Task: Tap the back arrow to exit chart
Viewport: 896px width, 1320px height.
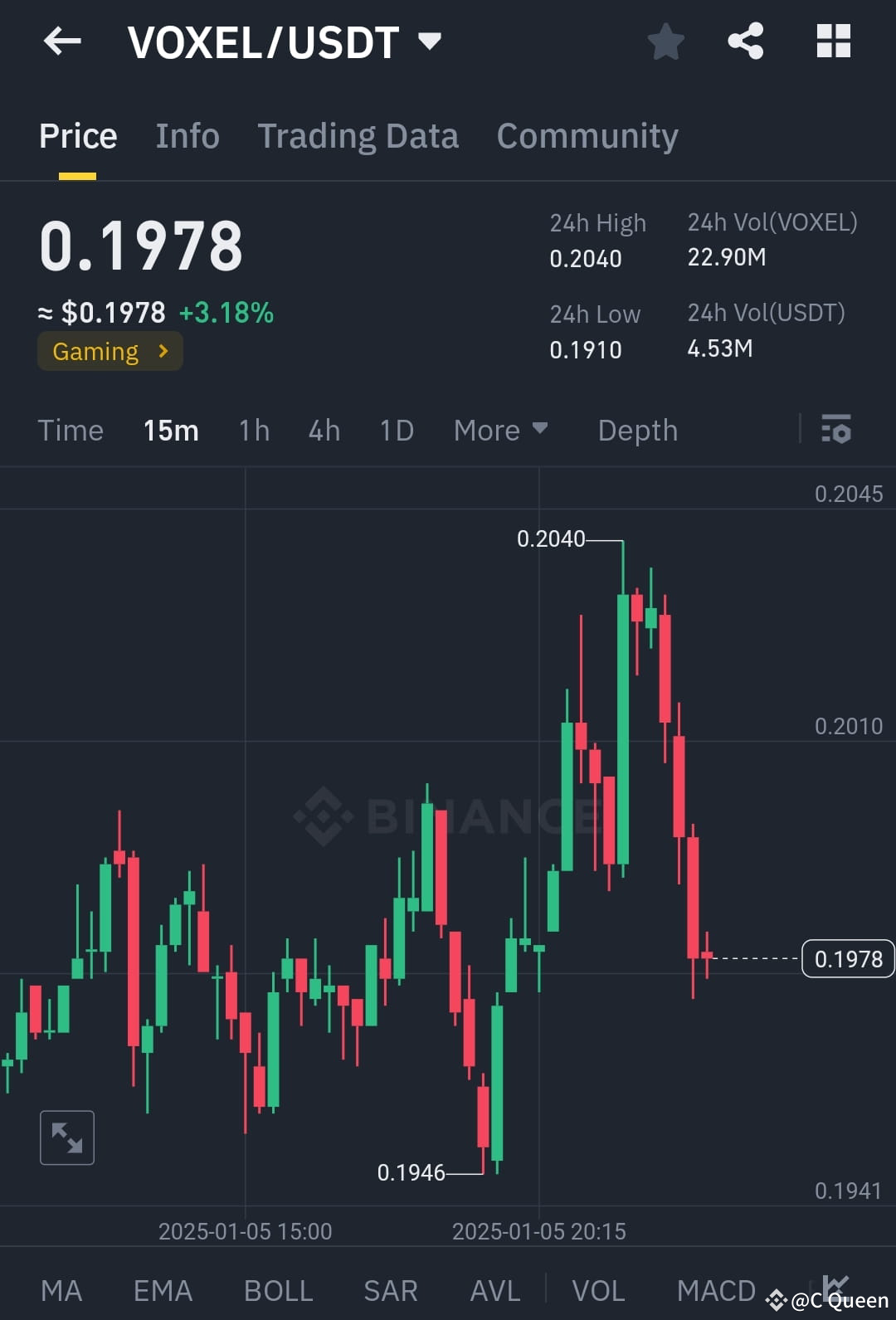Action: pyautogui.click(x=62, y=41)
